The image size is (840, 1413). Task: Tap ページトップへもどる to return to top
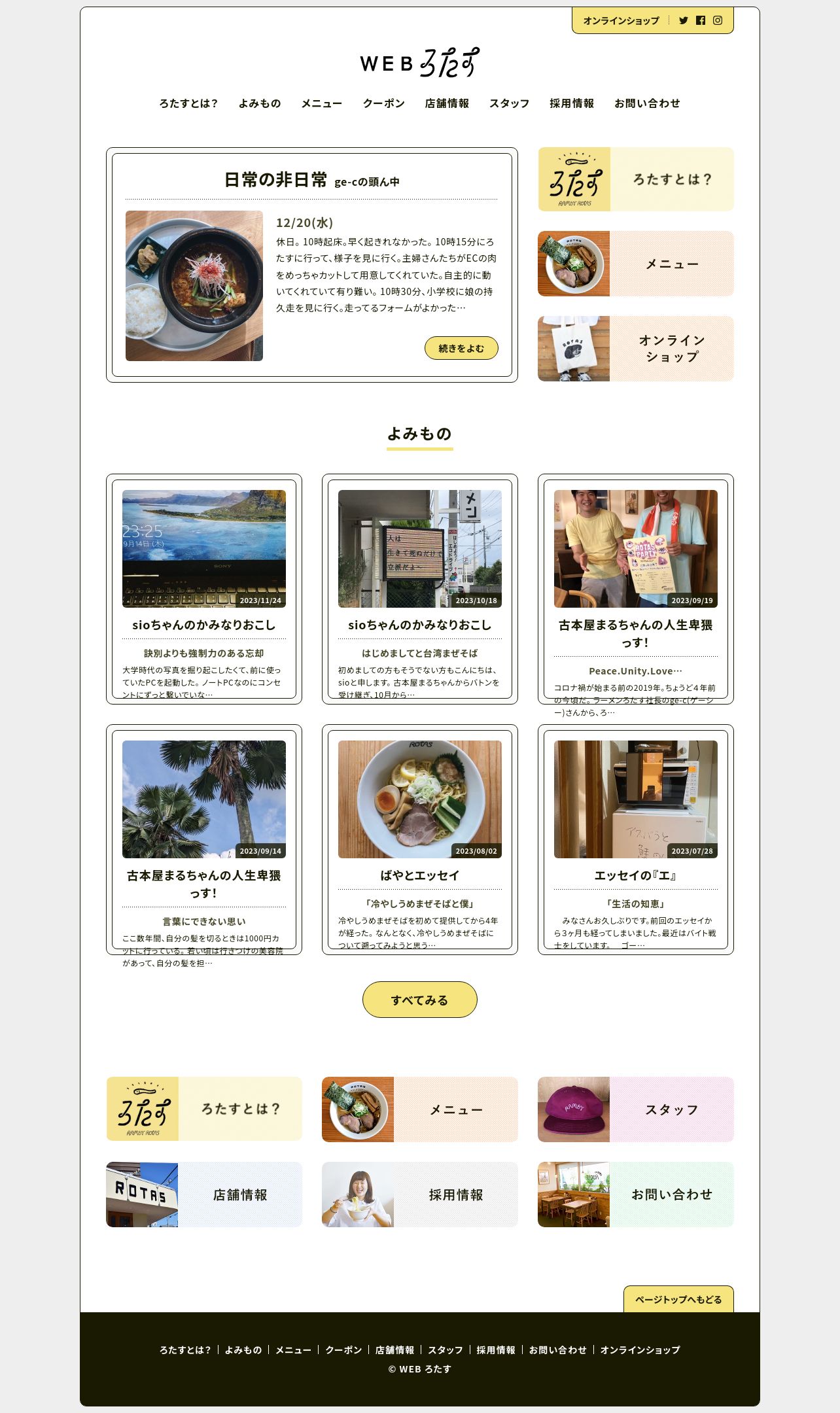678,1299
